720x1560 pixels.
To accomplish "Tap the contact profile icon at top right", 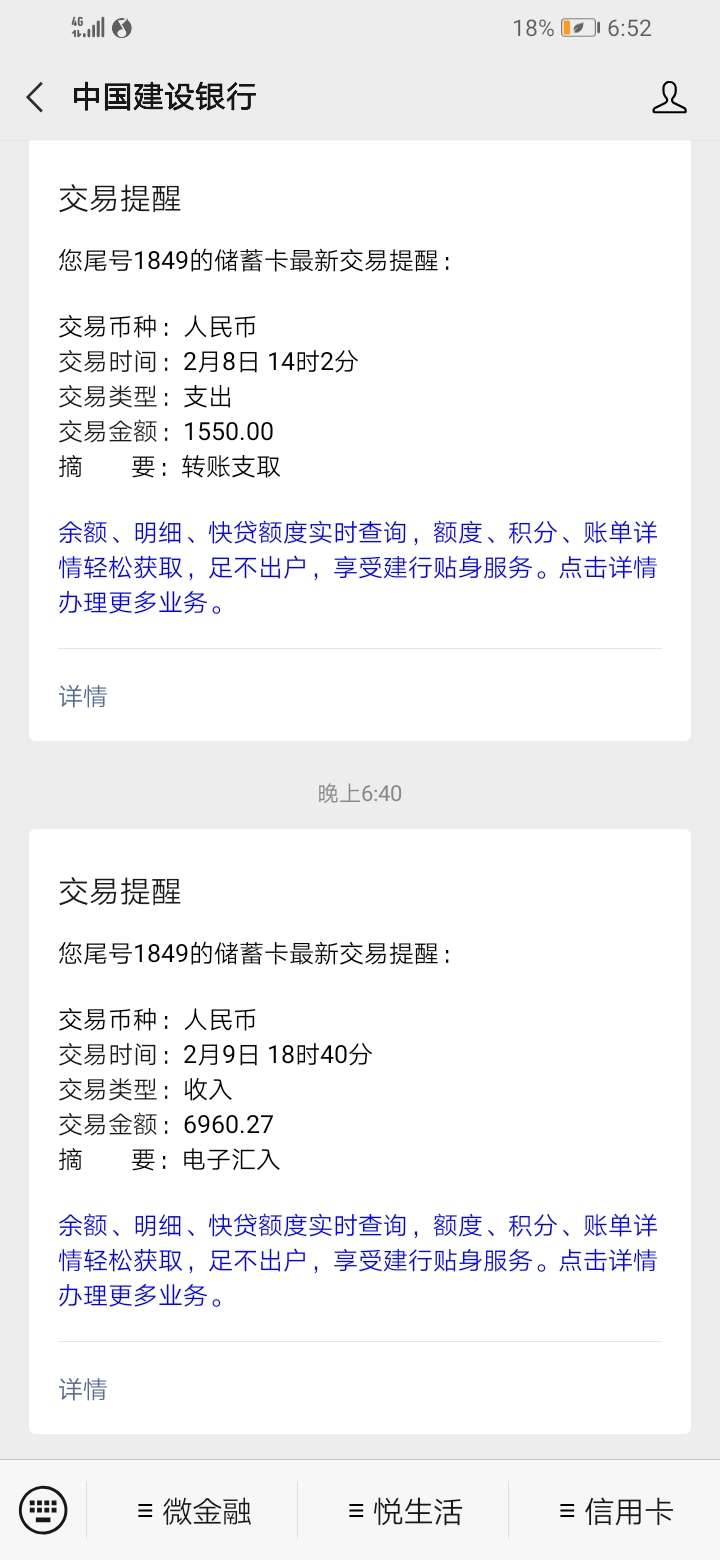I will [669, 97].
